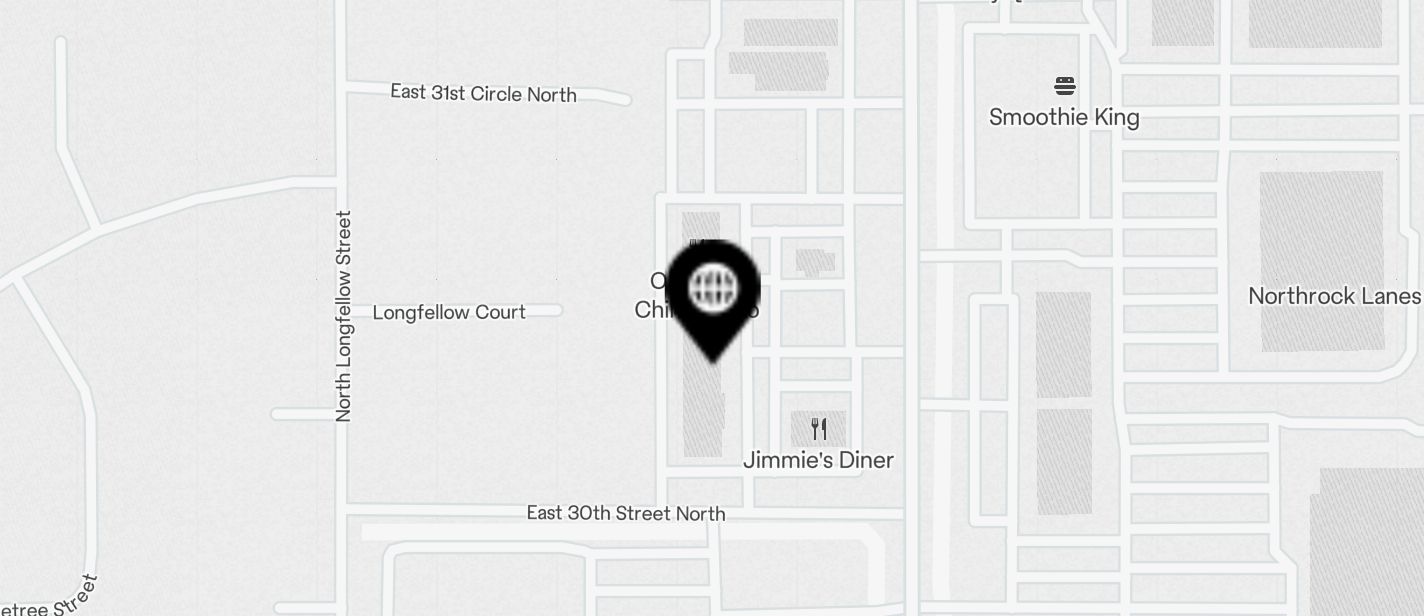Tap the black globe location pin
The height and width of the screenshot is (616, 1424).
(x=712, y=291)
